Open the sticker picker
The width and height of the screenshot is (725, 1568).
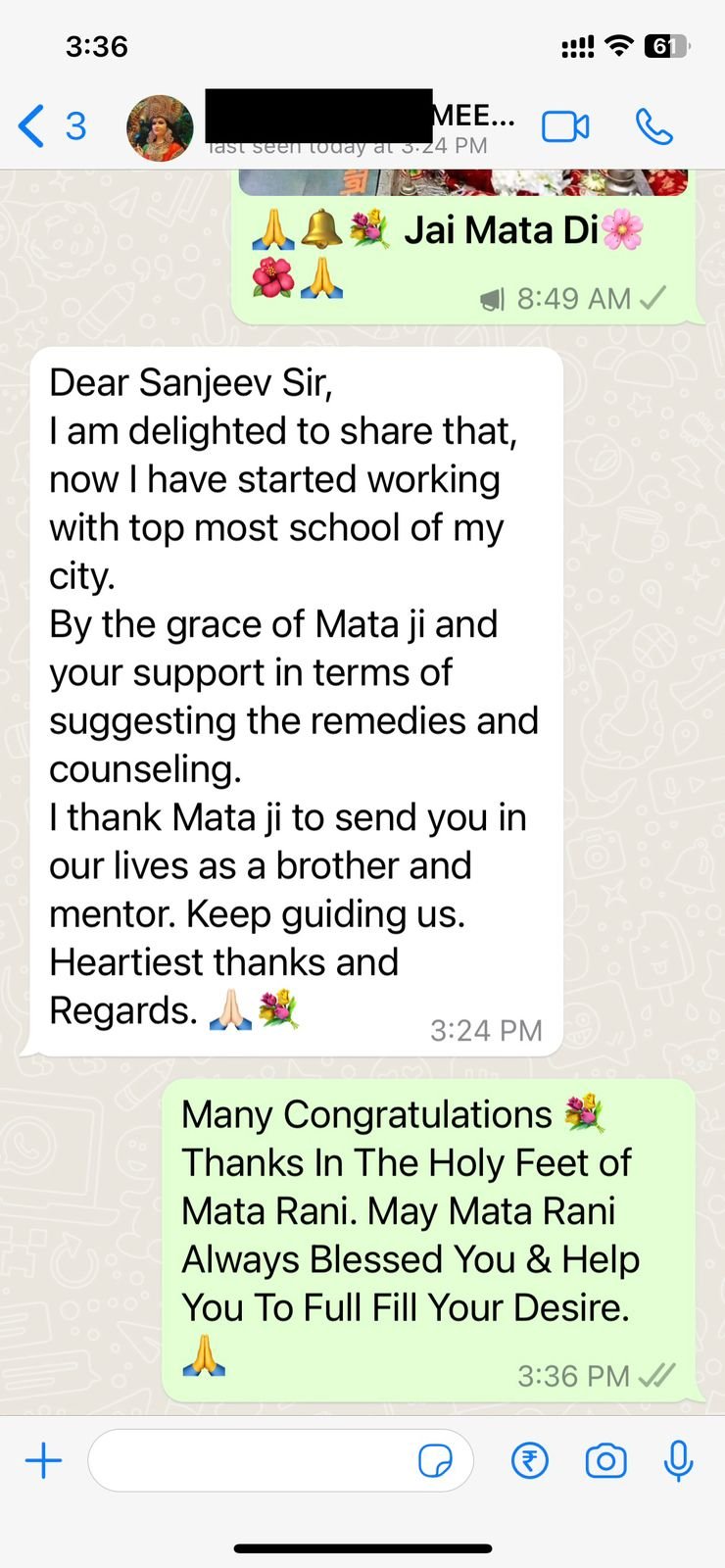click(x=436, y=1461)
